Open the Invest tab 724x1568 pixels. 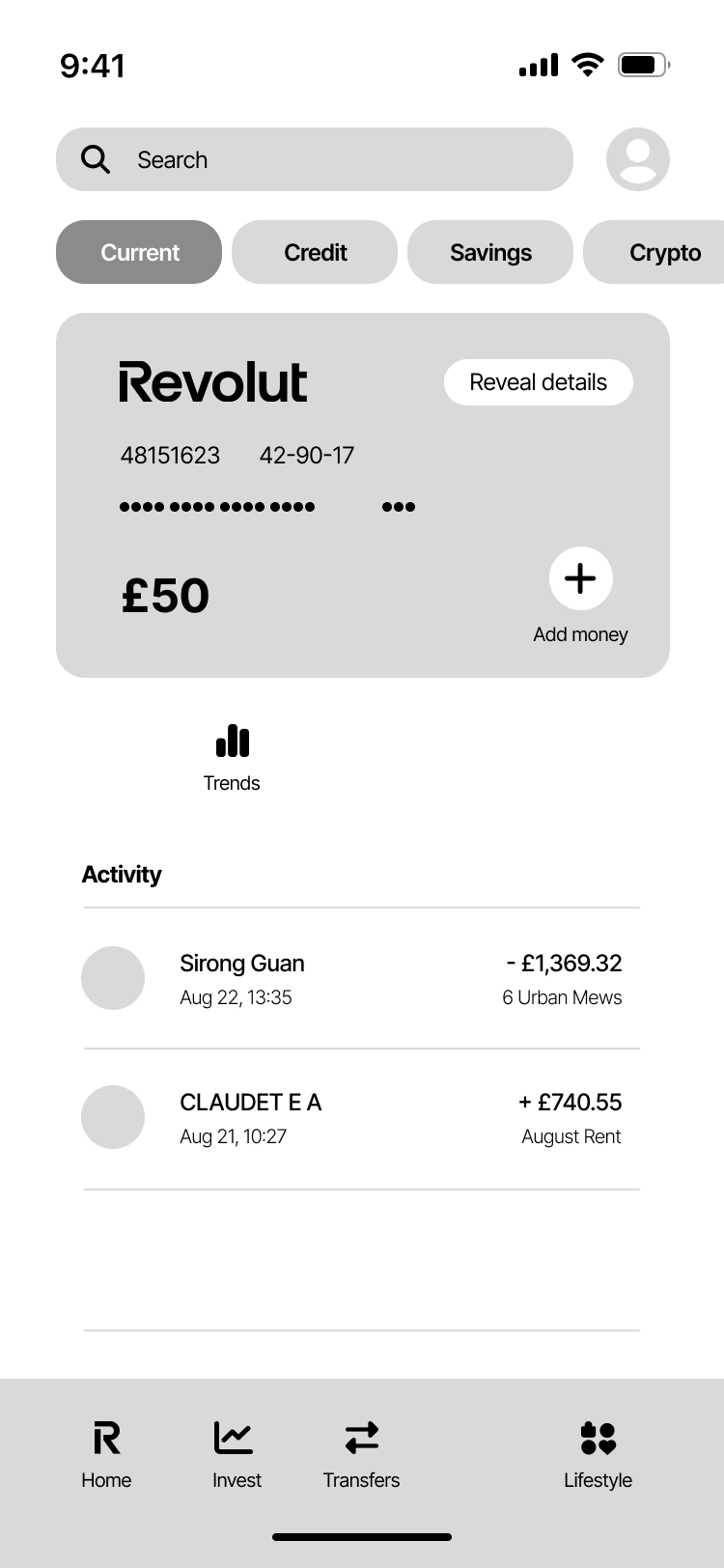[237, 1454]
